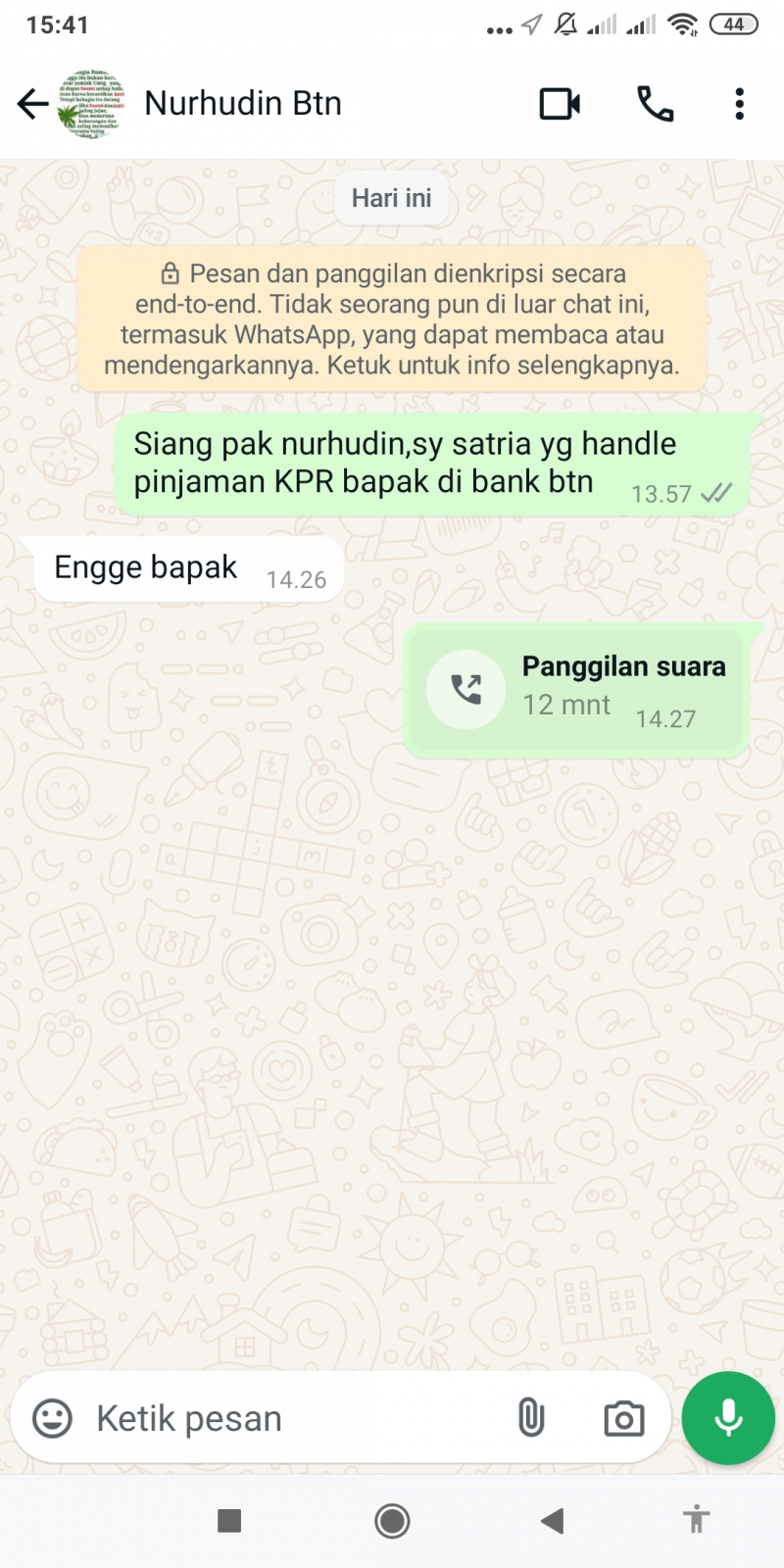Start a video call with Nurhudin
784x1568 pixels.
point(560,103)
